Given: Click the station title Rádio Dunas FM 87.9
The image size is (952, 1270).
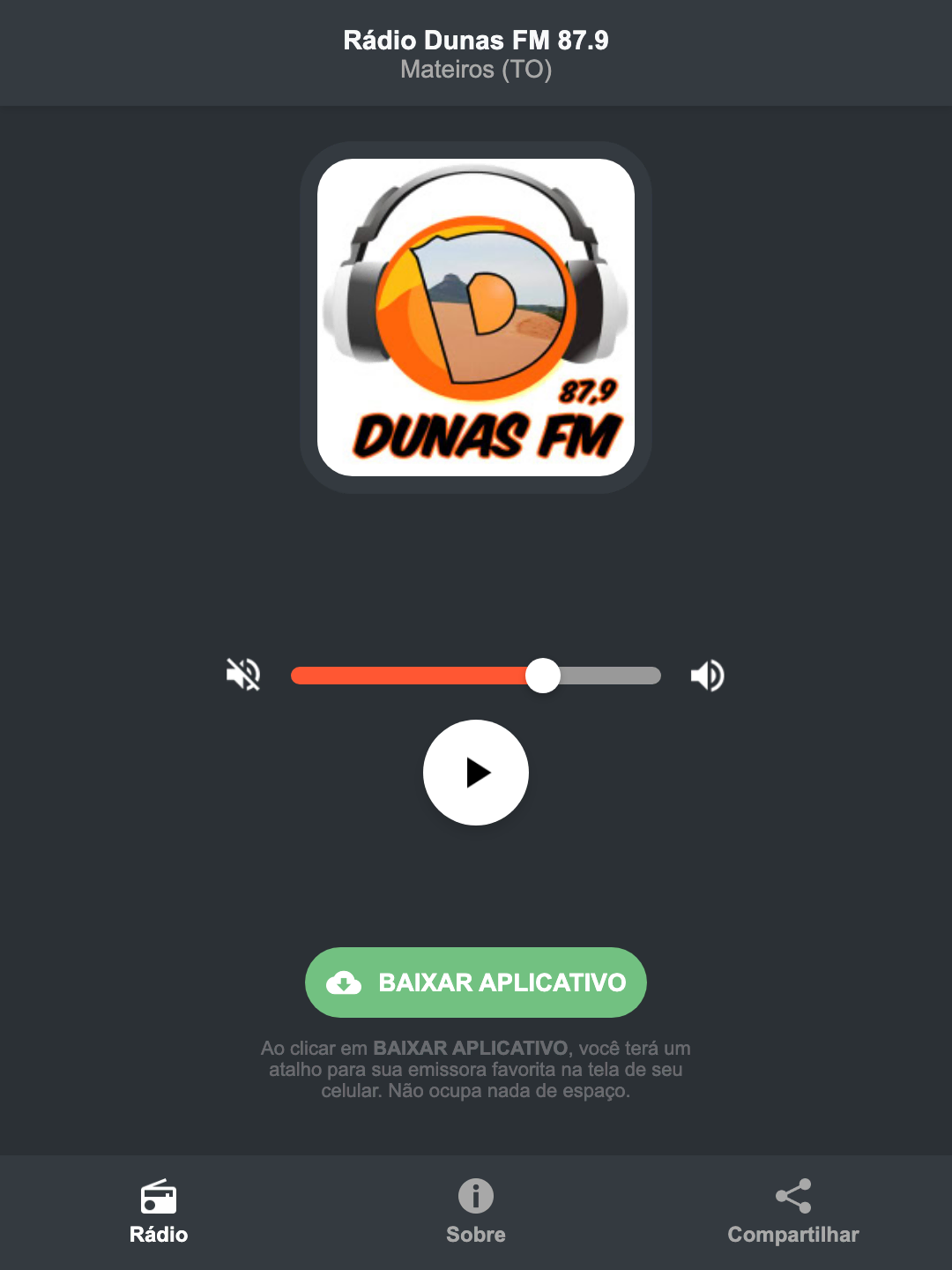Looking at the screenshot, I should tap(475, 40).
